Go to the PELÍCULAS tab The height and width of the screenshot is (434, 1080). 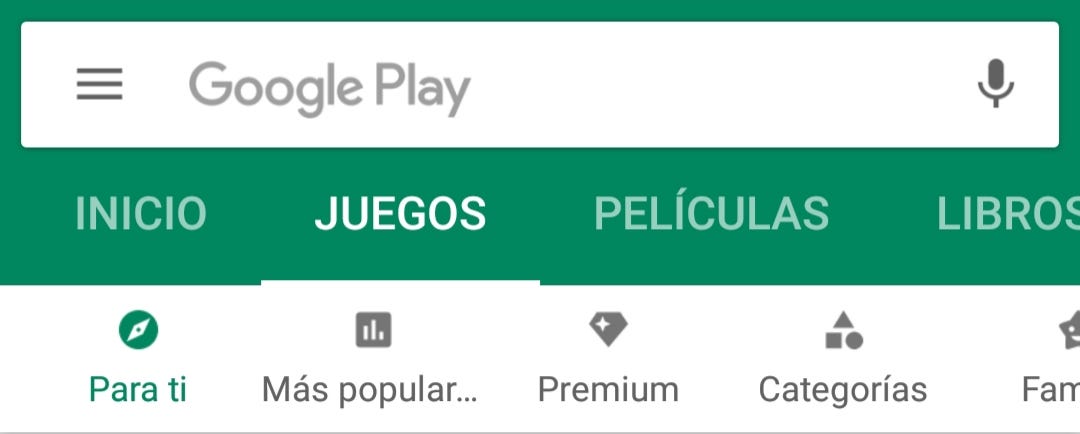coord(711,214)
